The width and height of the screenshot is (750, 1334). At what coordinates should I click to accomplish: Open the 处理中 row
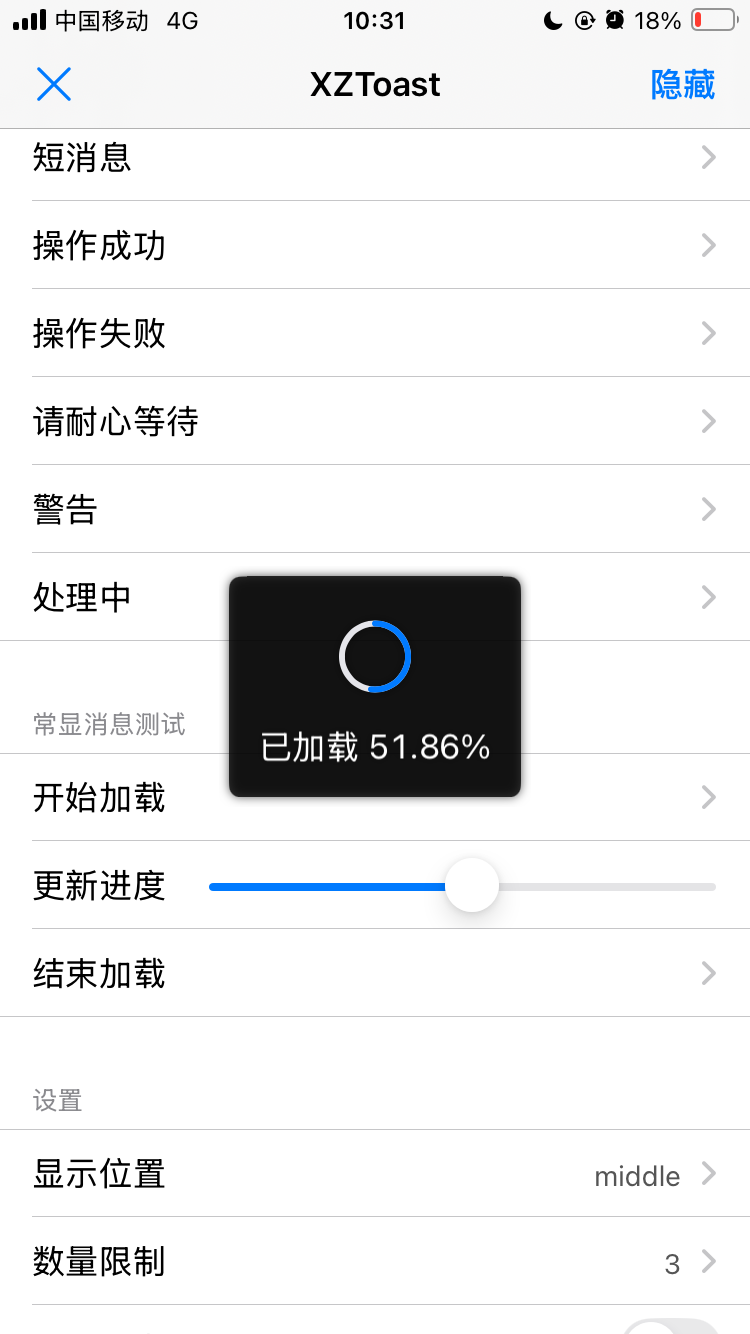(120, 598)
